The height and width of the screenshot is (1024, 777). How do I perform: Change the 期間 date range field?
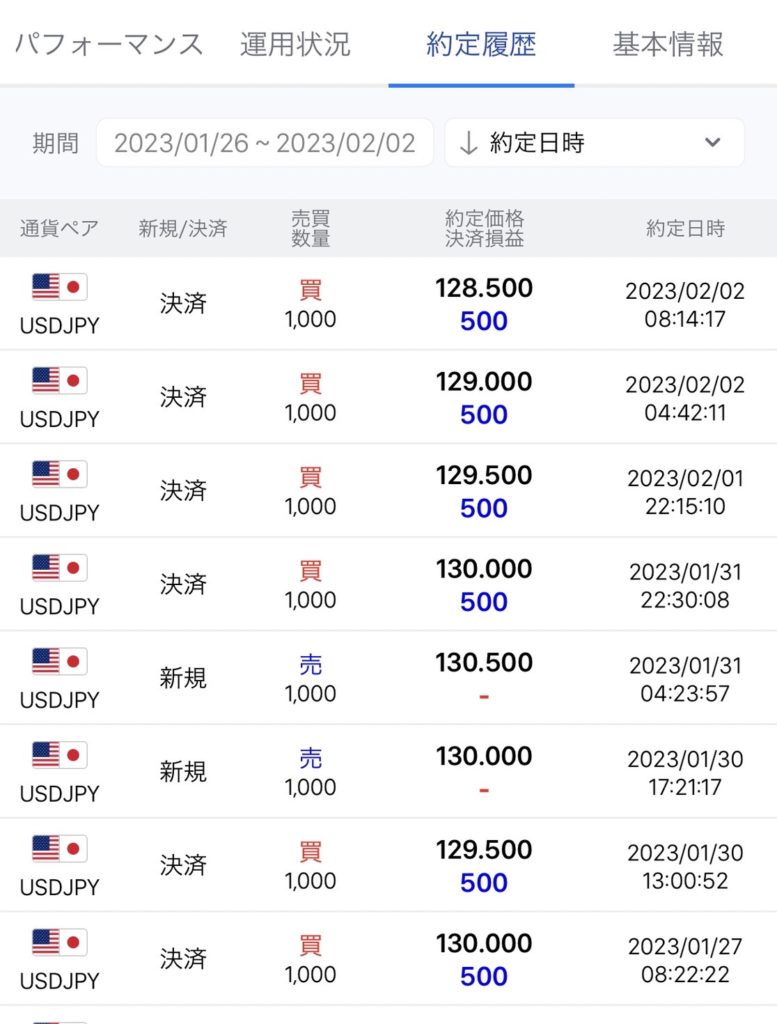pyautogui.click(x=264, y=143)
